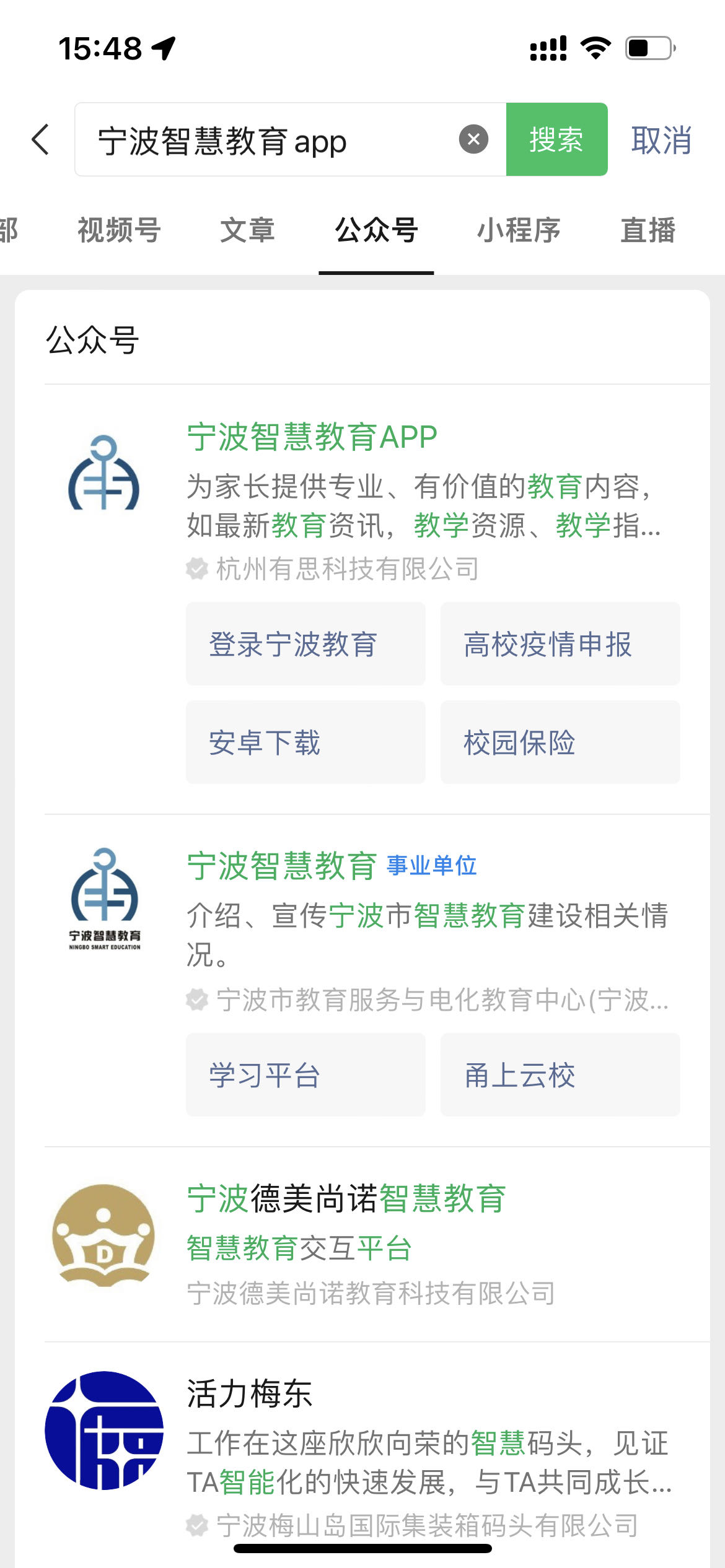Go back with the left arrow

[41, 139]
